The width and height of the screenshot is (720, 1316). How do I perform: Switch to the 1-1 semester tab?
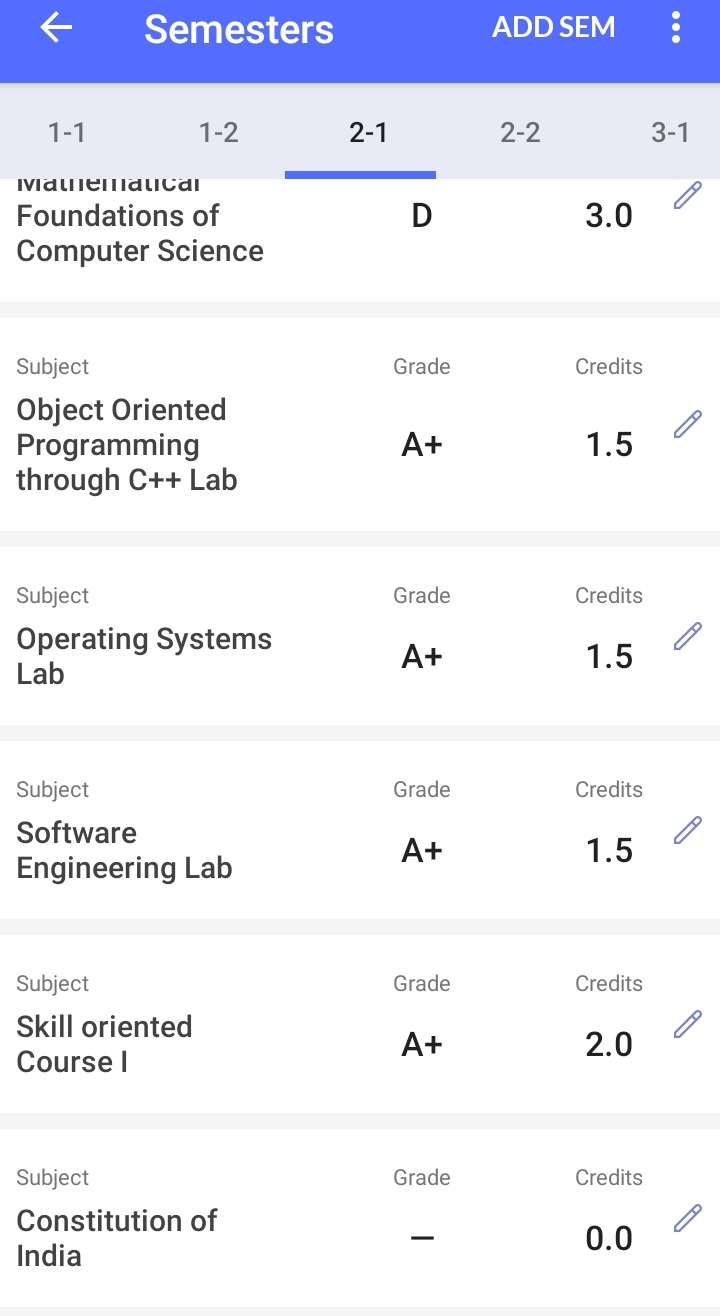pos(67,132)
